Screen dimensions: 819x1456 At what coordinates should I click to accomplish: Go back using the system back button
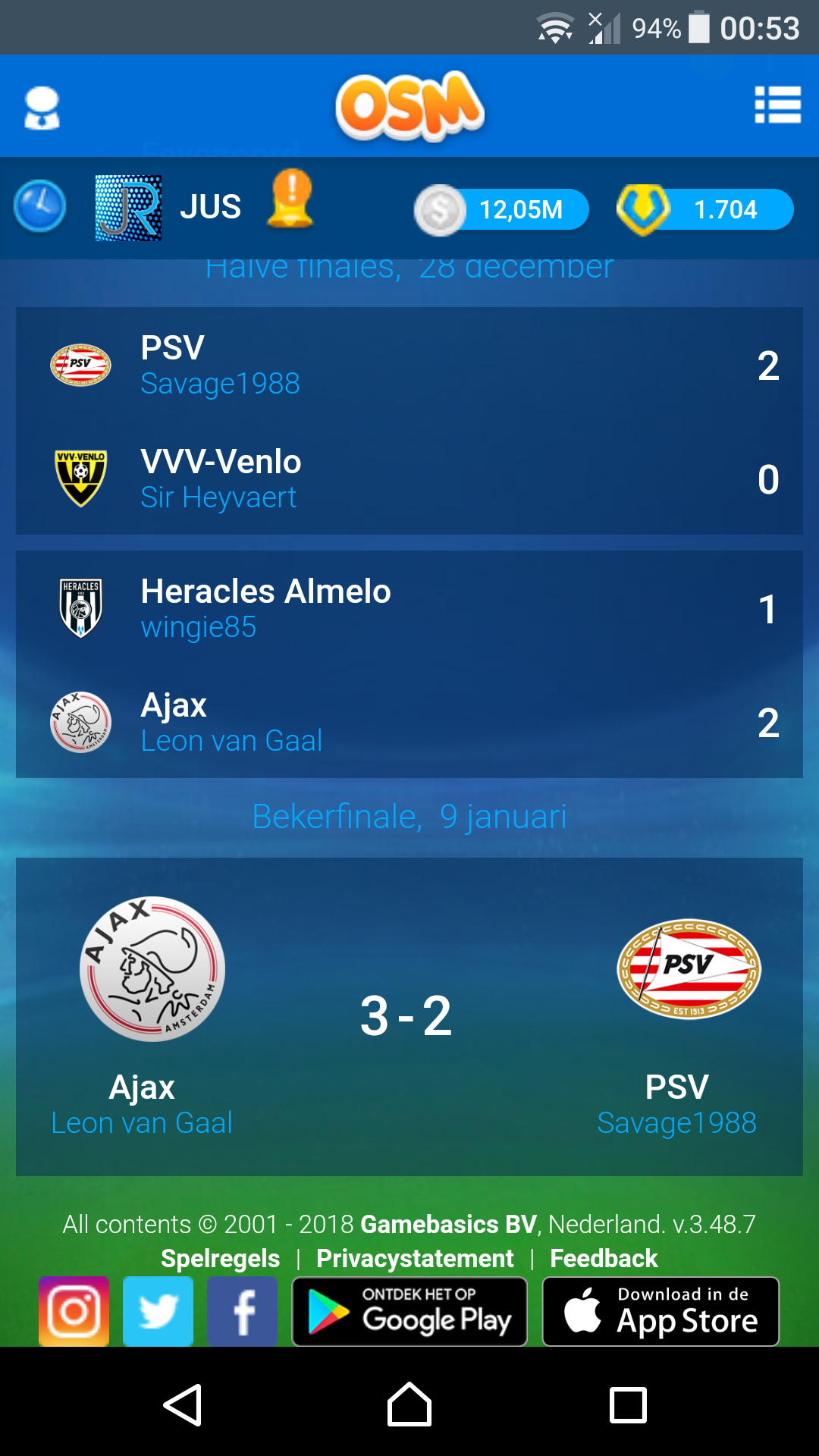coord(183,1405)
